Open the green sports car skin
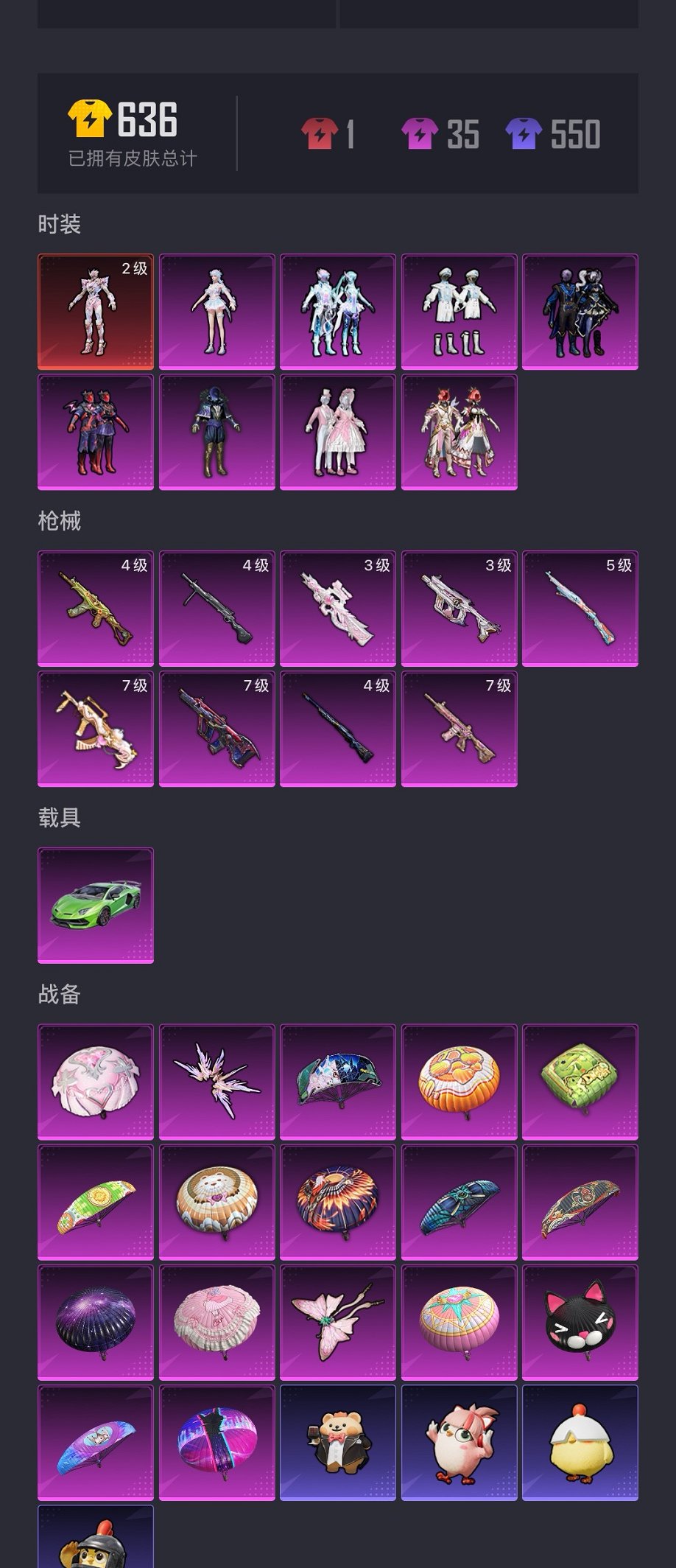 [x=96, y=906]
